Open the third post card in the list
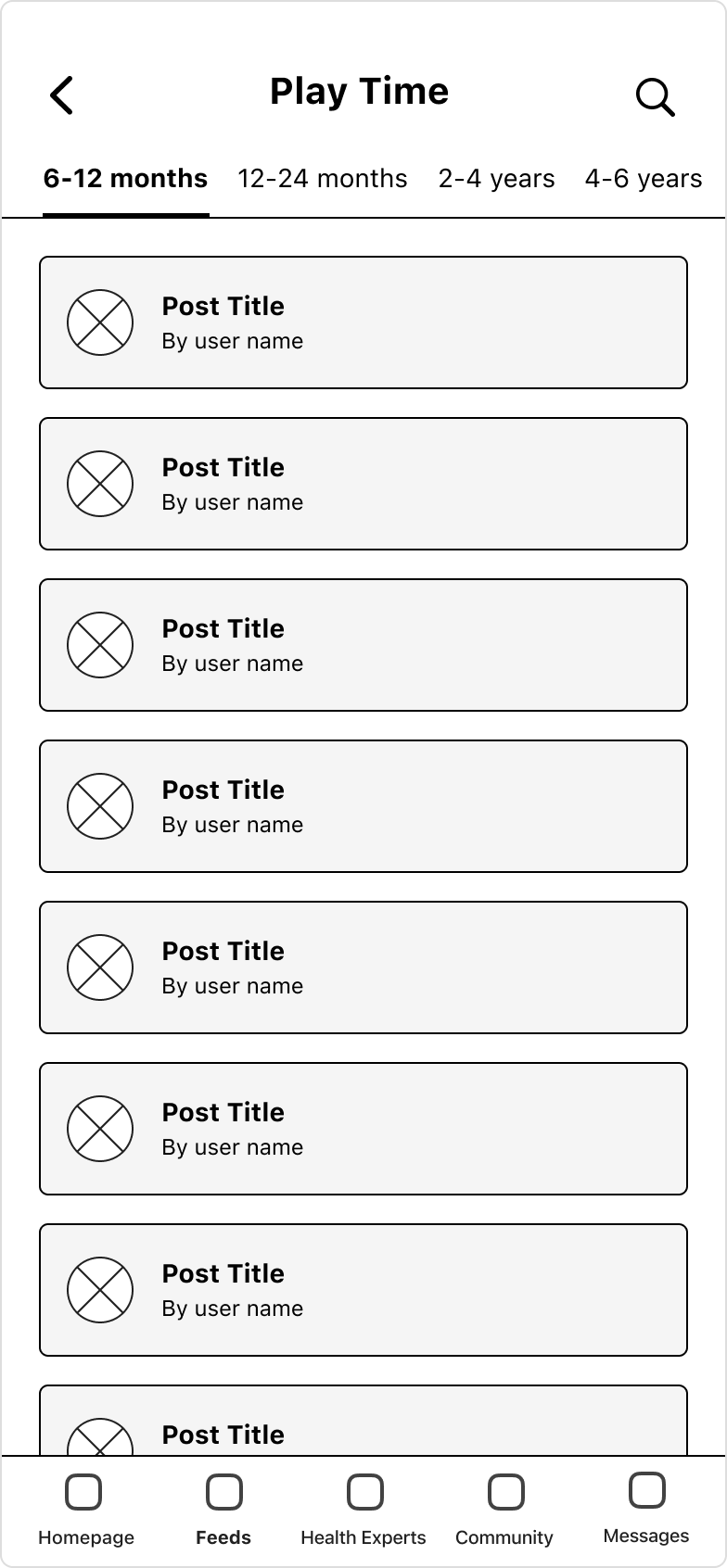The width and height of the screenshot is (727, 1568). (x=363, y=644)
